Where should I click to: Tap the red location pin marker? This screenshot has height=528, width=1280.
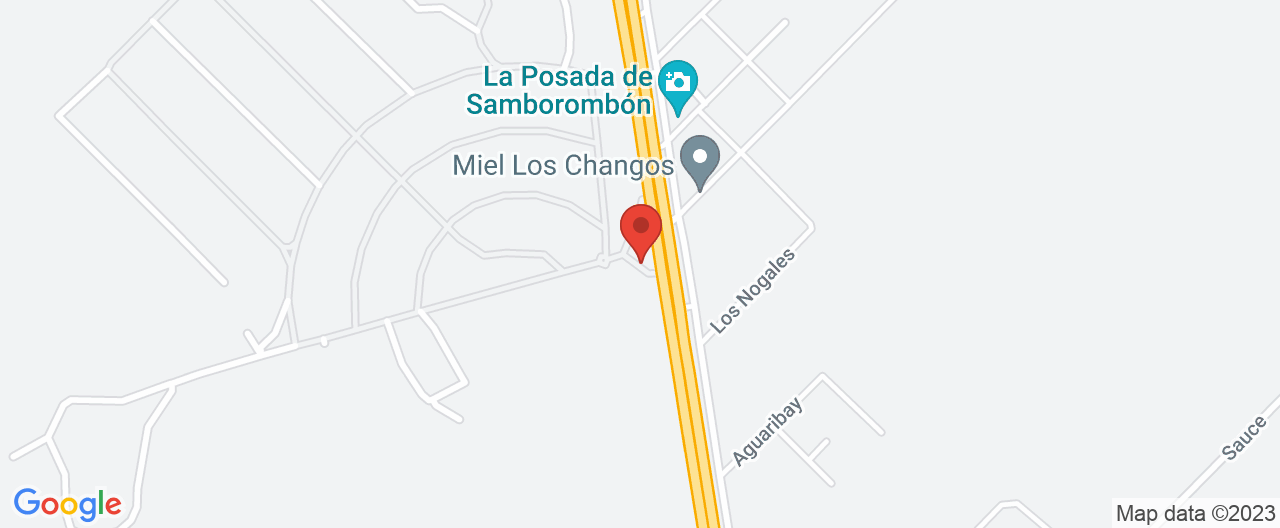tap(641, 230)
